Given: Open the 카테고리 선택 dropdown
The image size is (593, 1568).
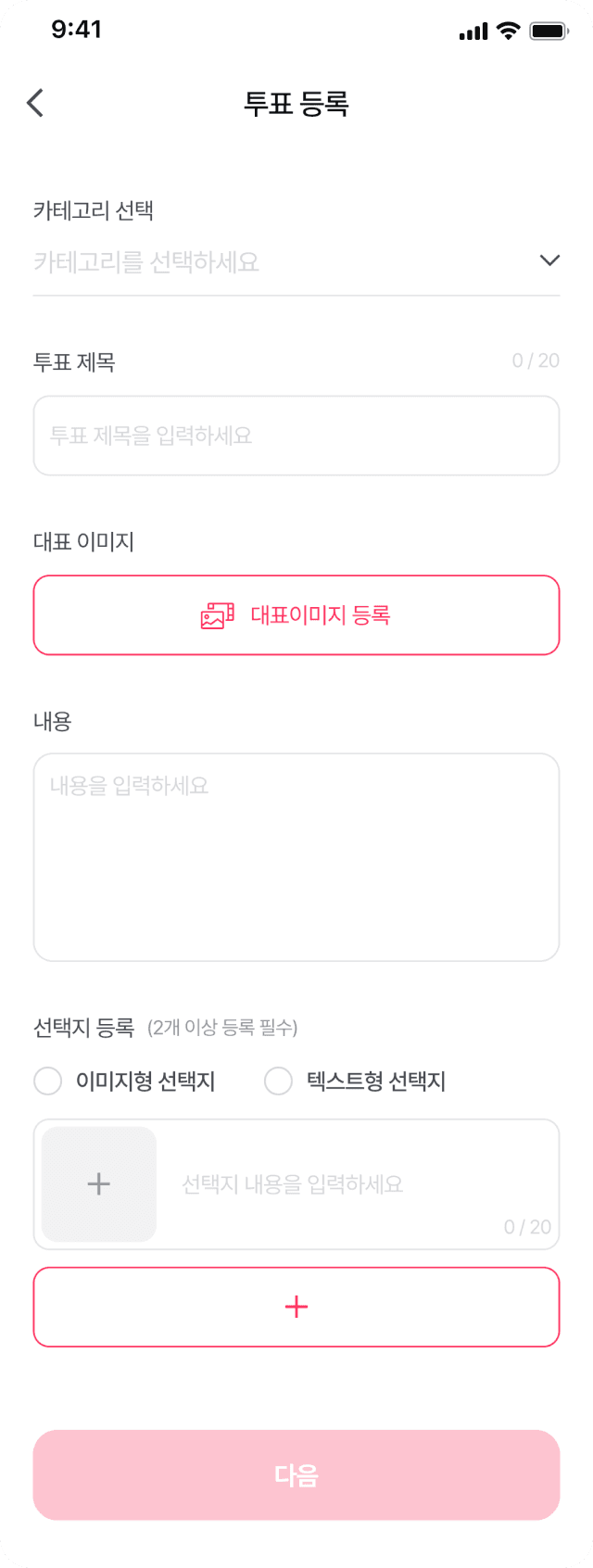Looking at the screenshot, I should point(296,262).
